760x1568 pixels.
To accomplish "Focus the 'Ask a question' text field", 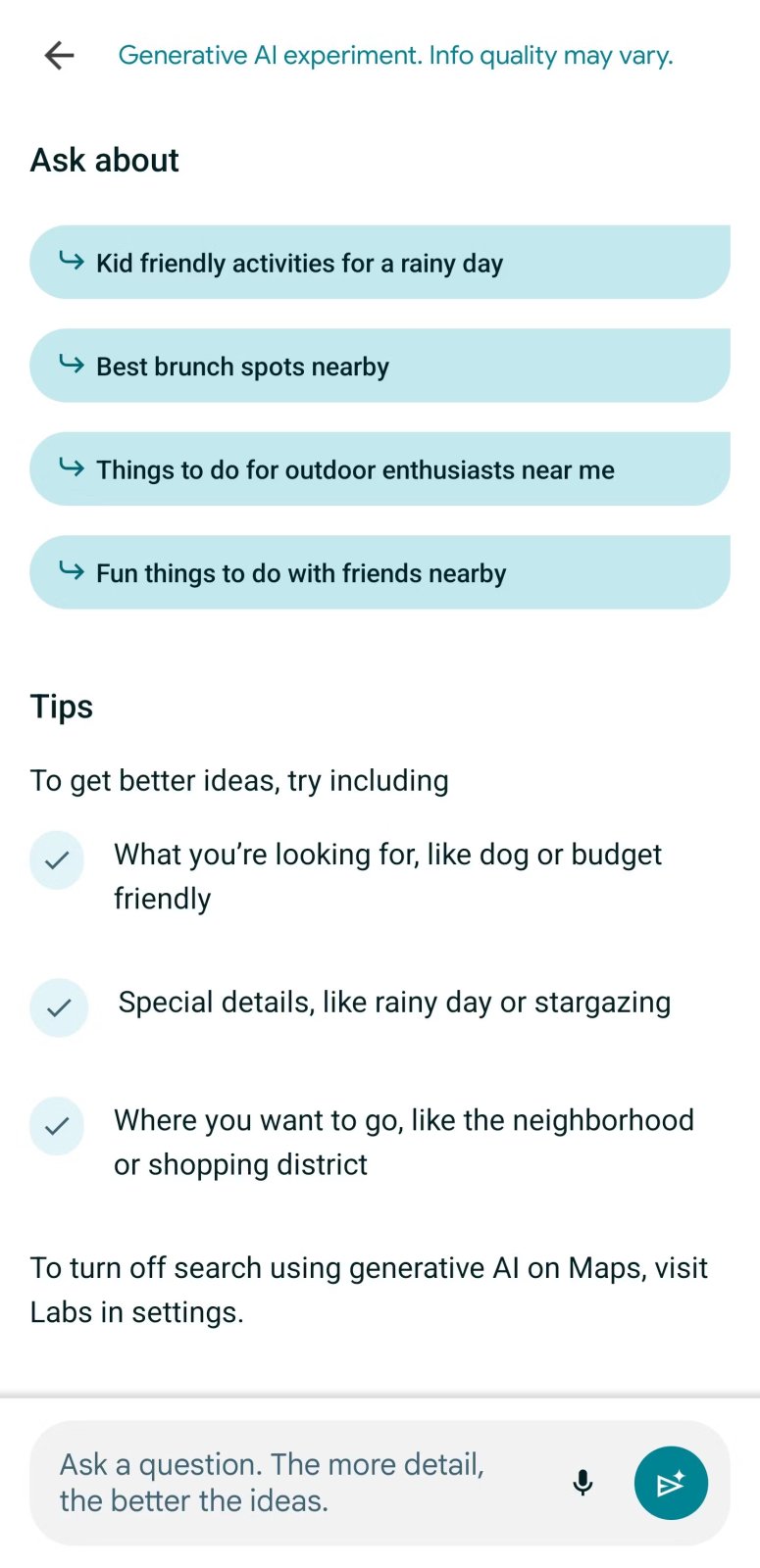I will (294, 1482).
